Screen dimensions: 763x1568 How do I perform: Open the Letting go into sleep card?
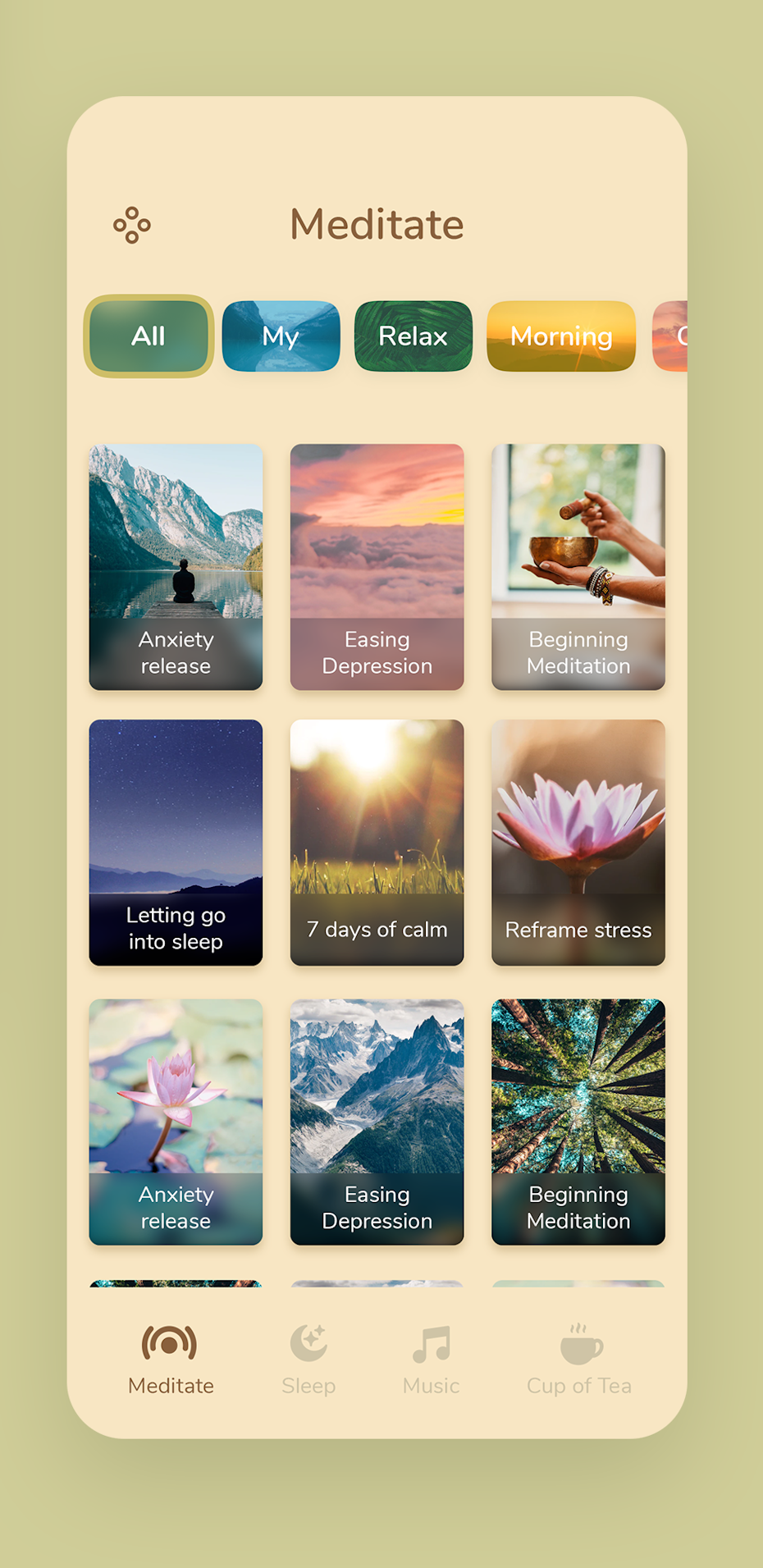coord(176,843)
